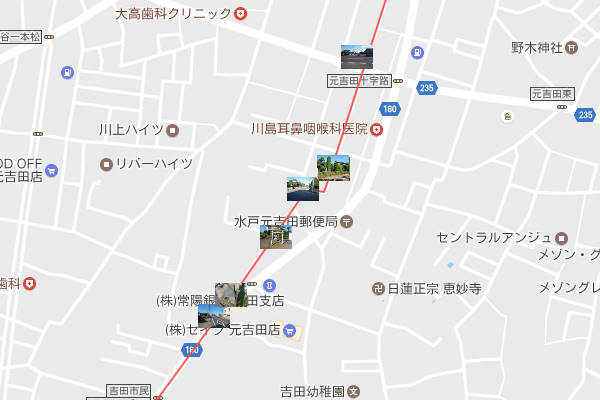Tap the 水戸元吉田郵便局 post office marker
The width and height of the screenshot is (600, 400).
tap(346, 220)
